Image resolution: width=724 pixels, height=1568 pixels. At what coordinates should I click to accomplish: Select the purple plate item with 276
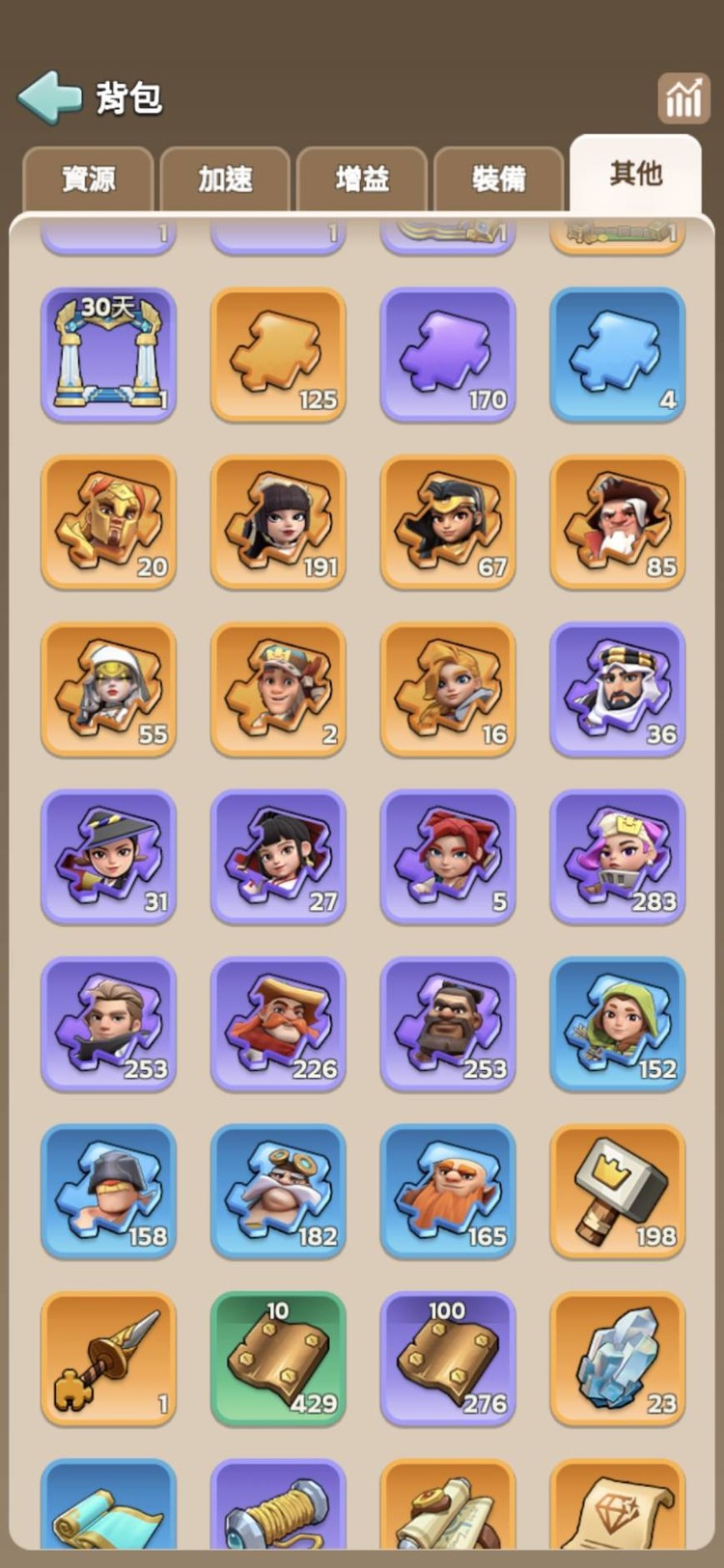click(448, 1360)
